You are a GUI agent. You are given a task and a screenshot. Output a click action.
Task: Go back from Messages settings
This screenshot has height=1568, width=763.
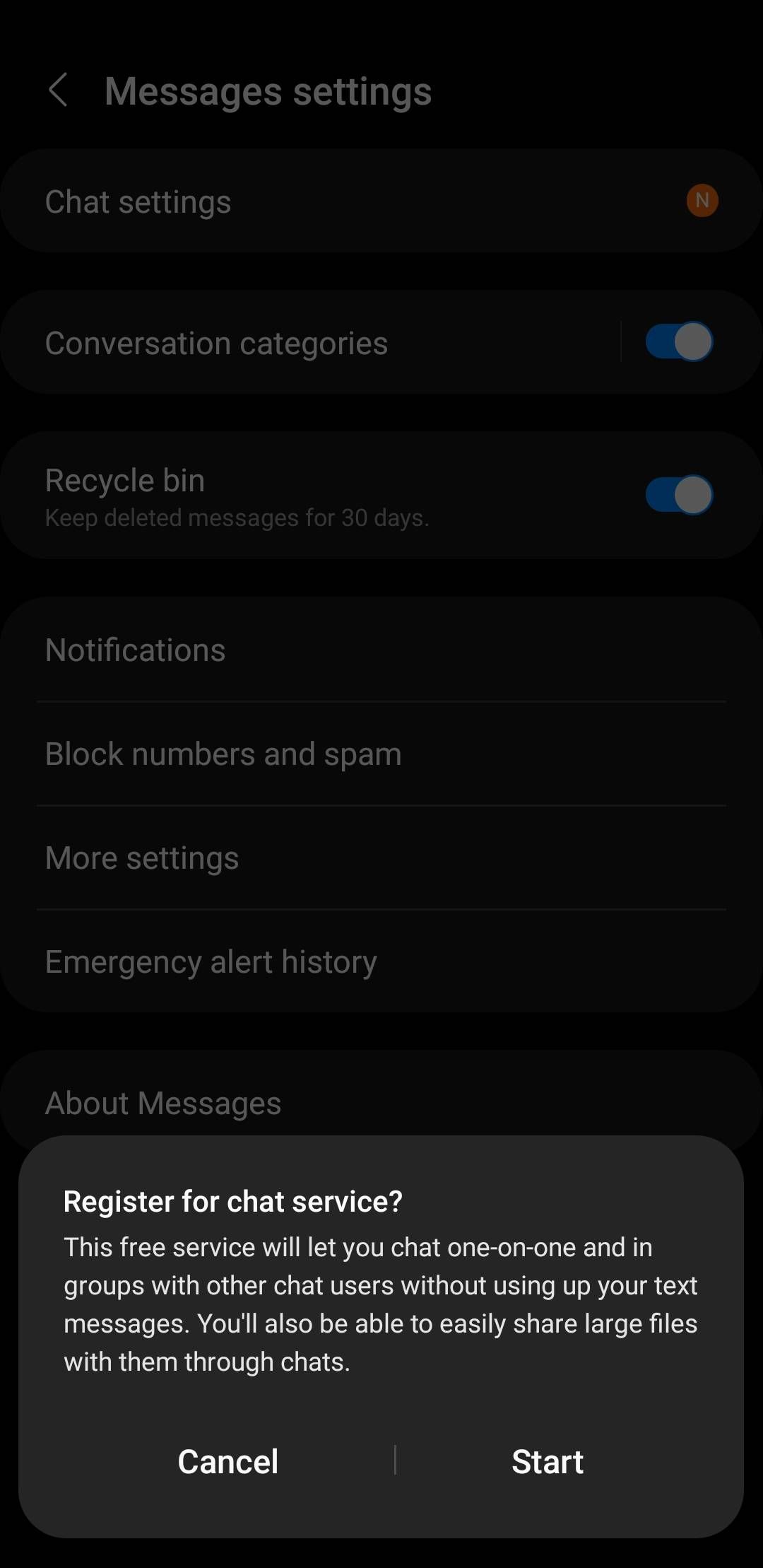(59, 90)
